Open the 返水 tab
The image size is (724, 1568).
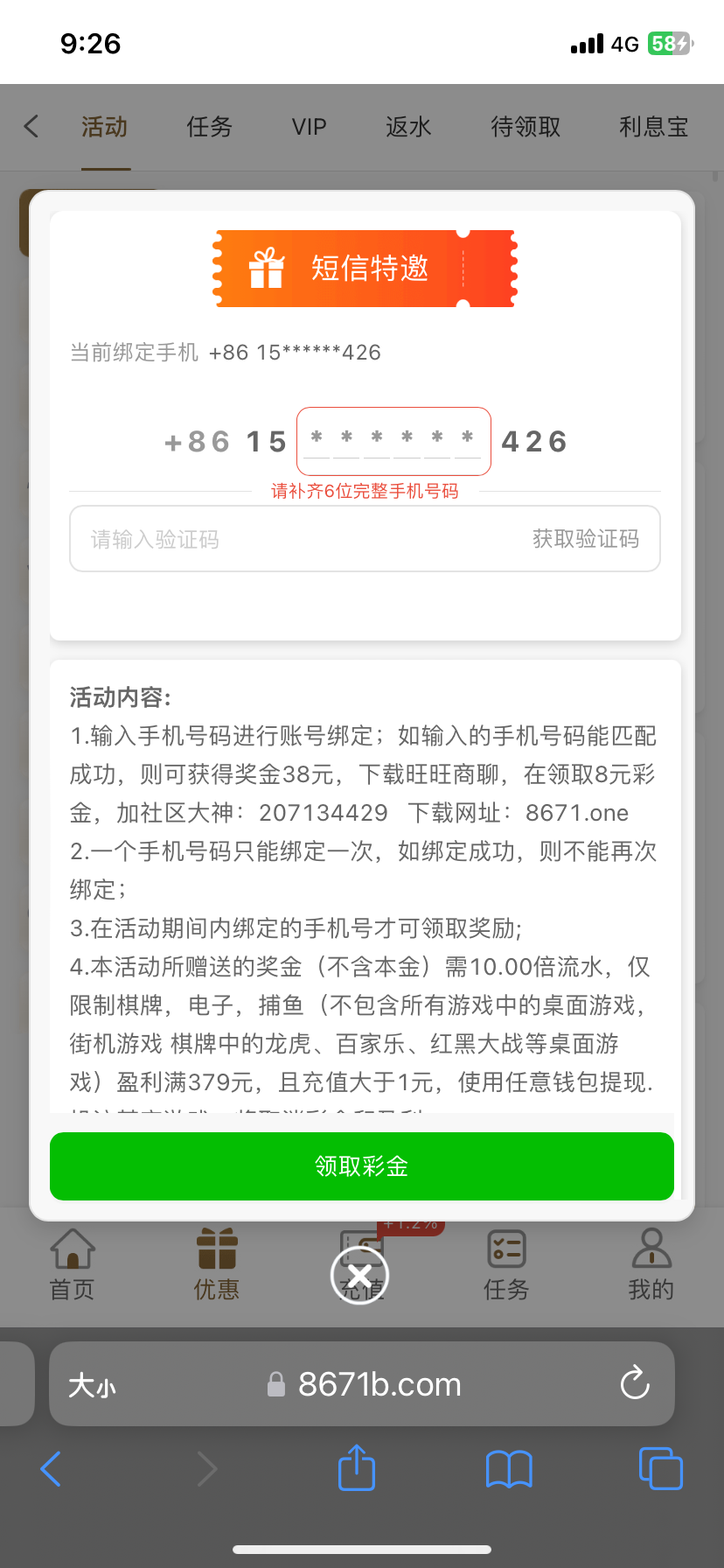click(407, 127)
